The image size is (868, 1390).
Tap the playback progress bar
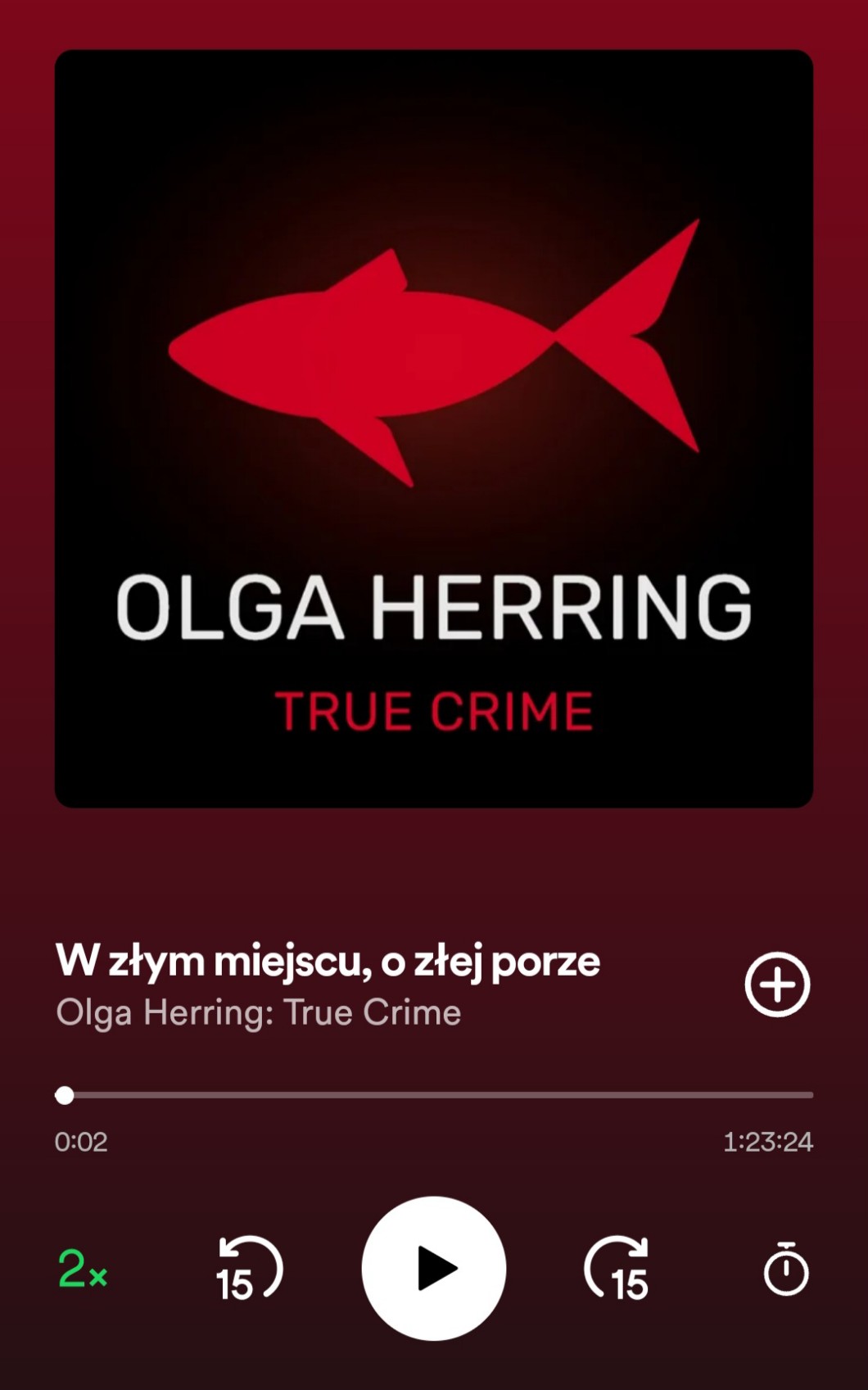[x=434, y=1094]
